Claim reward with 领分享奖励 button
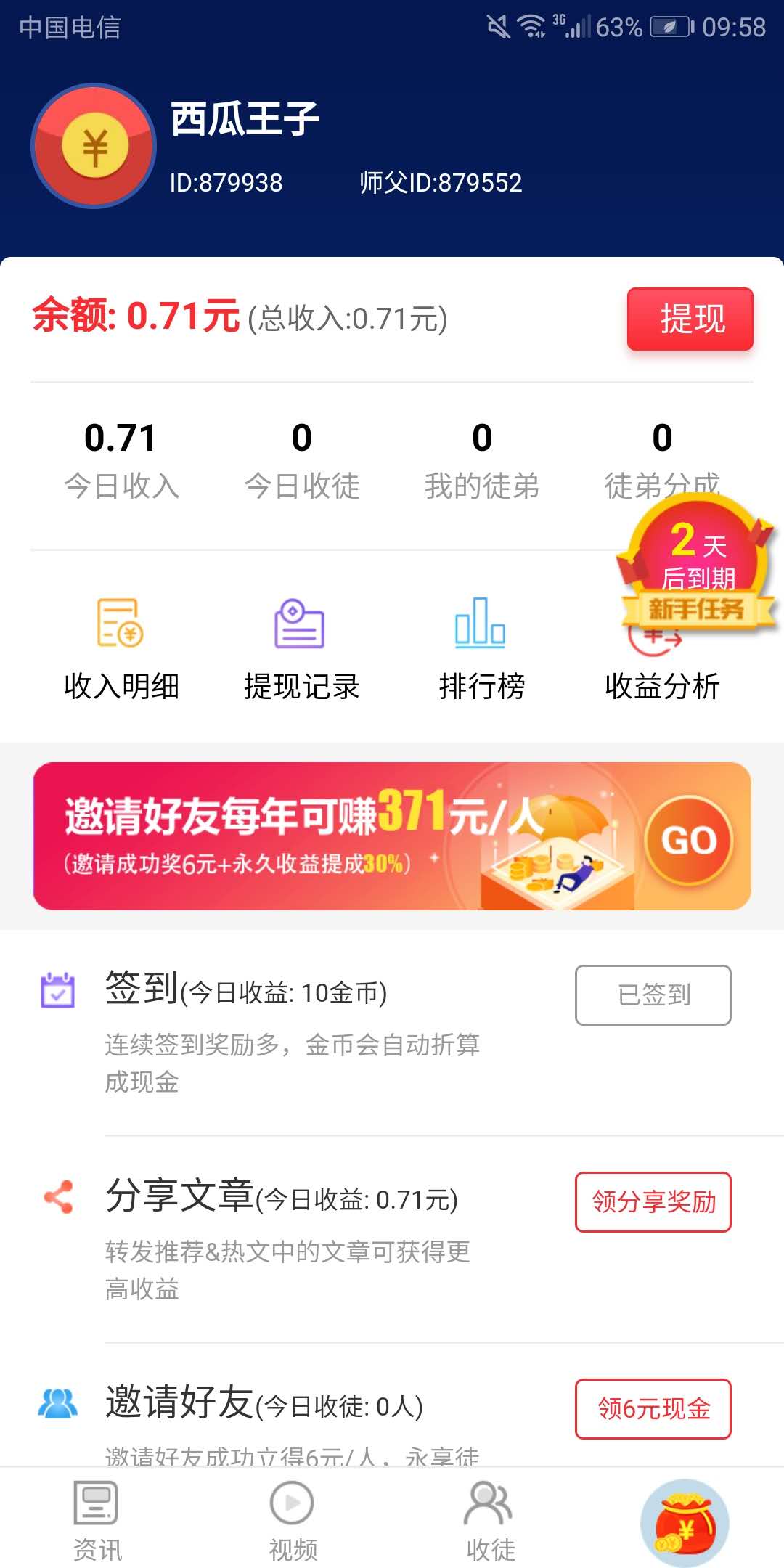The height and width of the screenshot is (1568, 784). [653, 1202]
